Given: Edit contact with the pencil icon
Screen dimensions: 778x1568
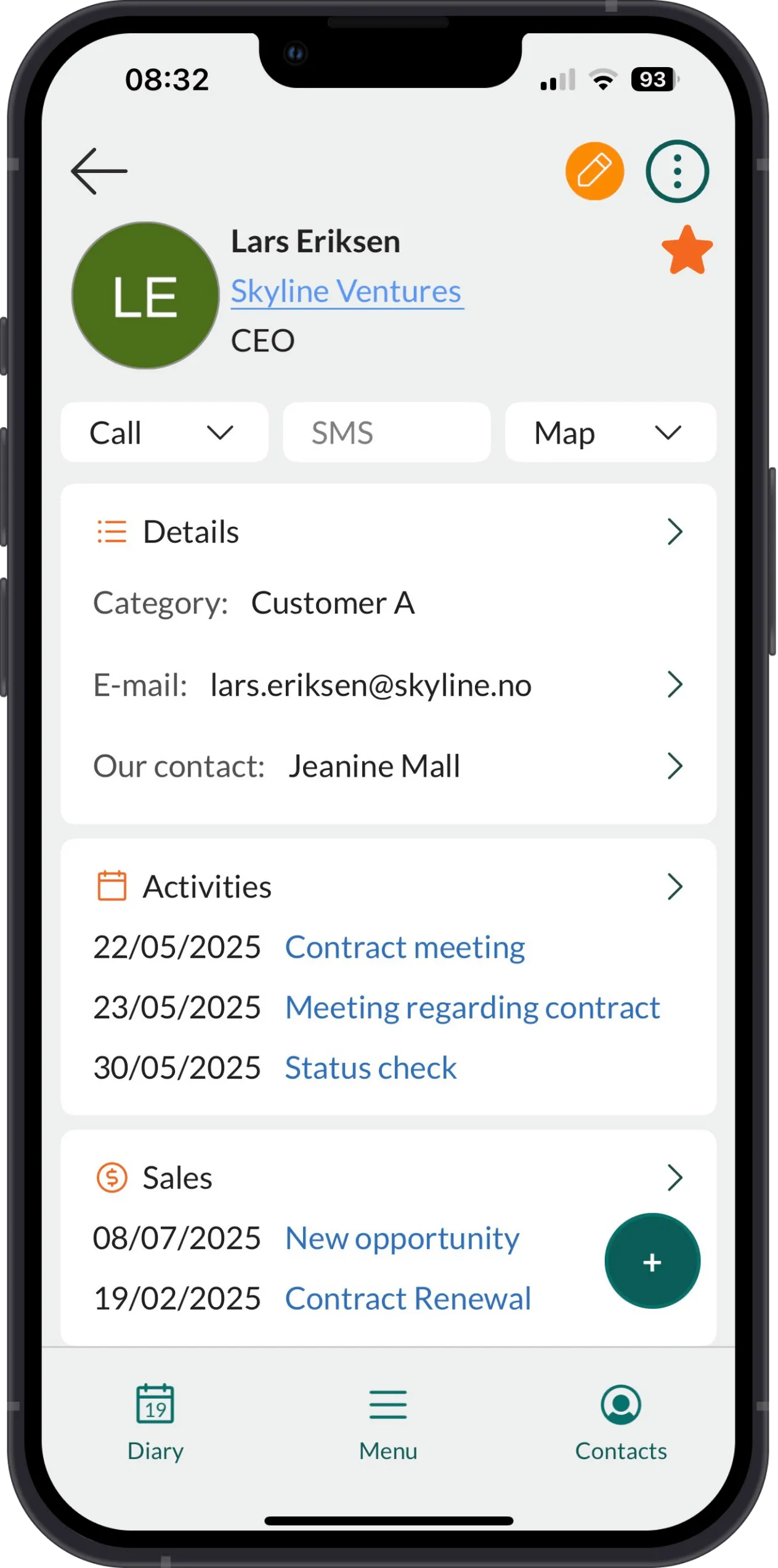Looking at the screenshot, I should [x=594, y=171].
